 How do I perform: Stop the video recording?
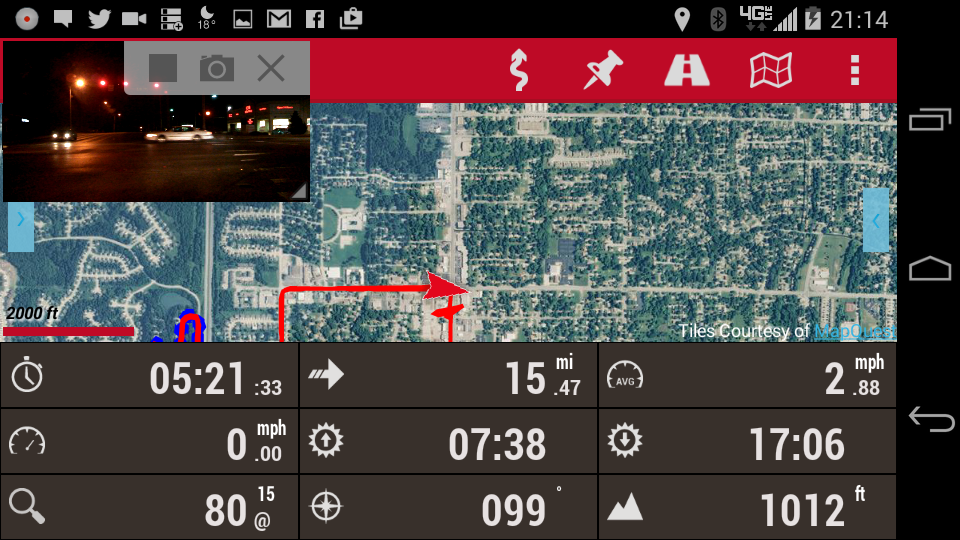click(163, 68)
